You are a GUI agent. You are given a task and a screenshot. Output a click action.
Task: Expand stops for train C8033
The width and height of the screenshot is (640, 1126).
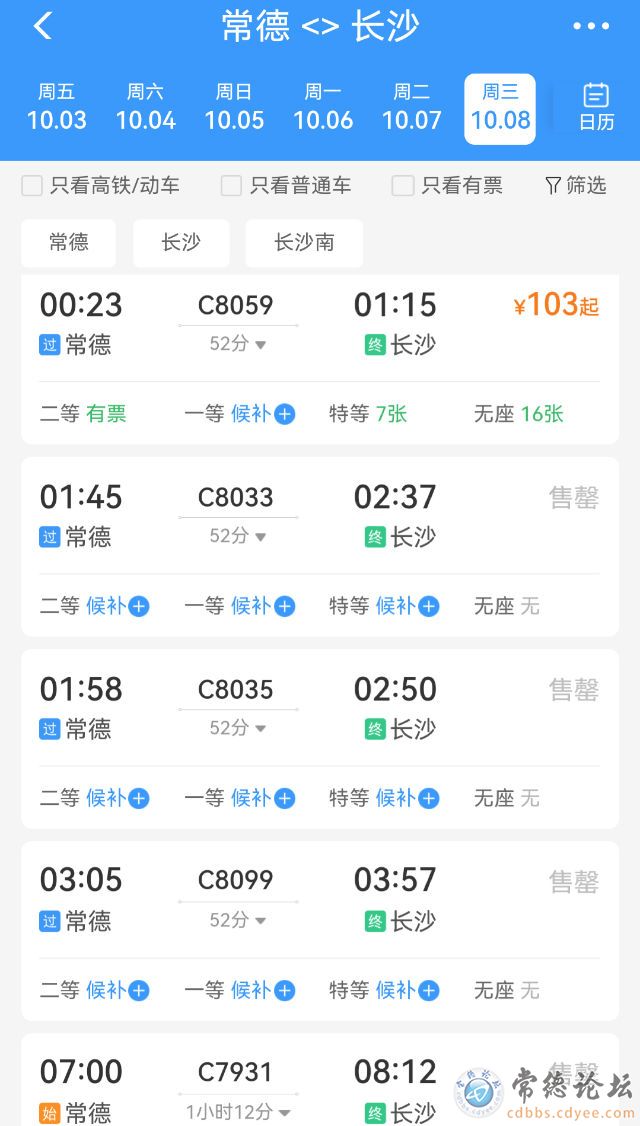(238, 537)
